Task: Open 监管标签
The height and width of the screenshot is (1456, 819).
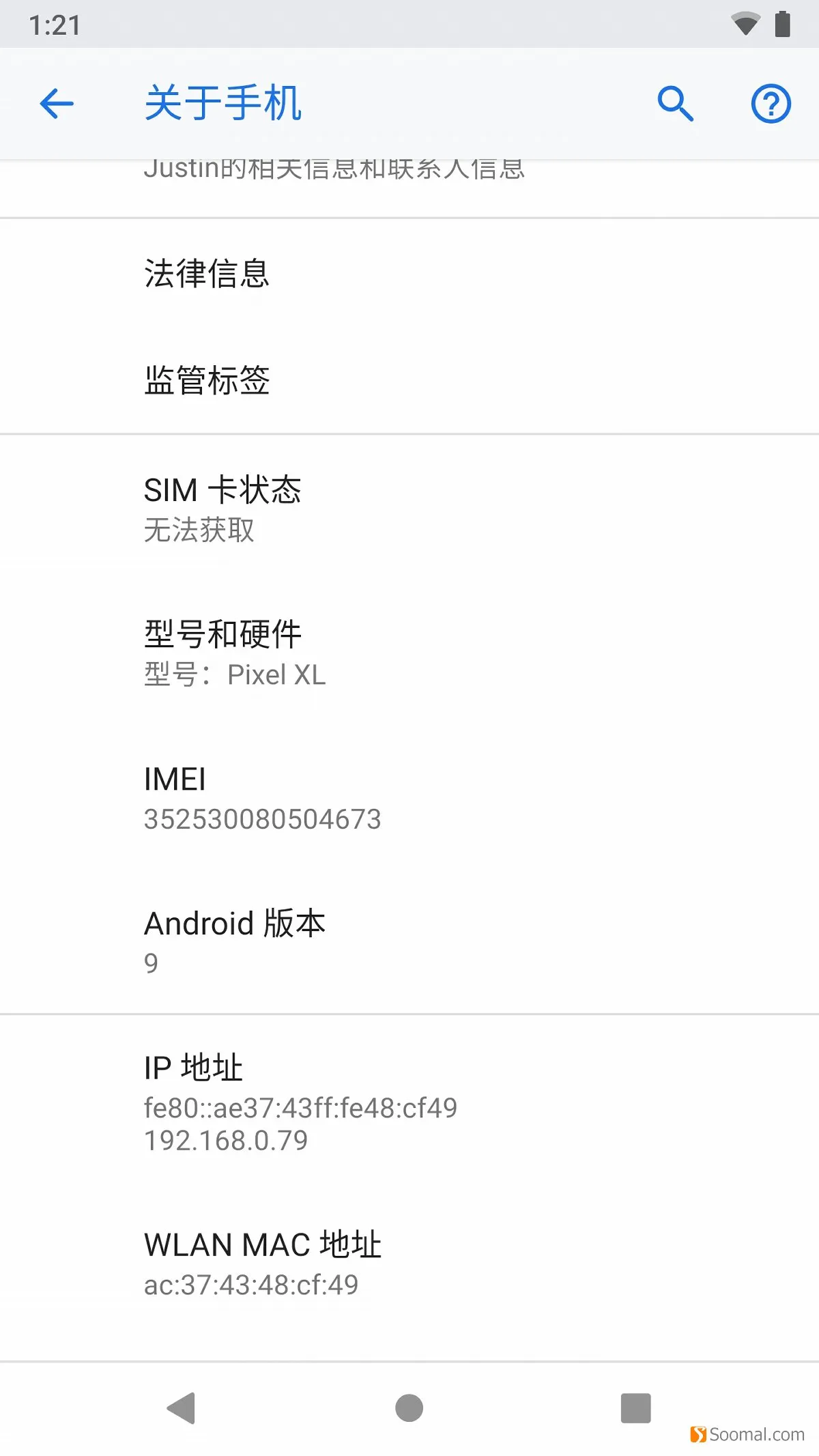Action: click(x=409, y=380)
